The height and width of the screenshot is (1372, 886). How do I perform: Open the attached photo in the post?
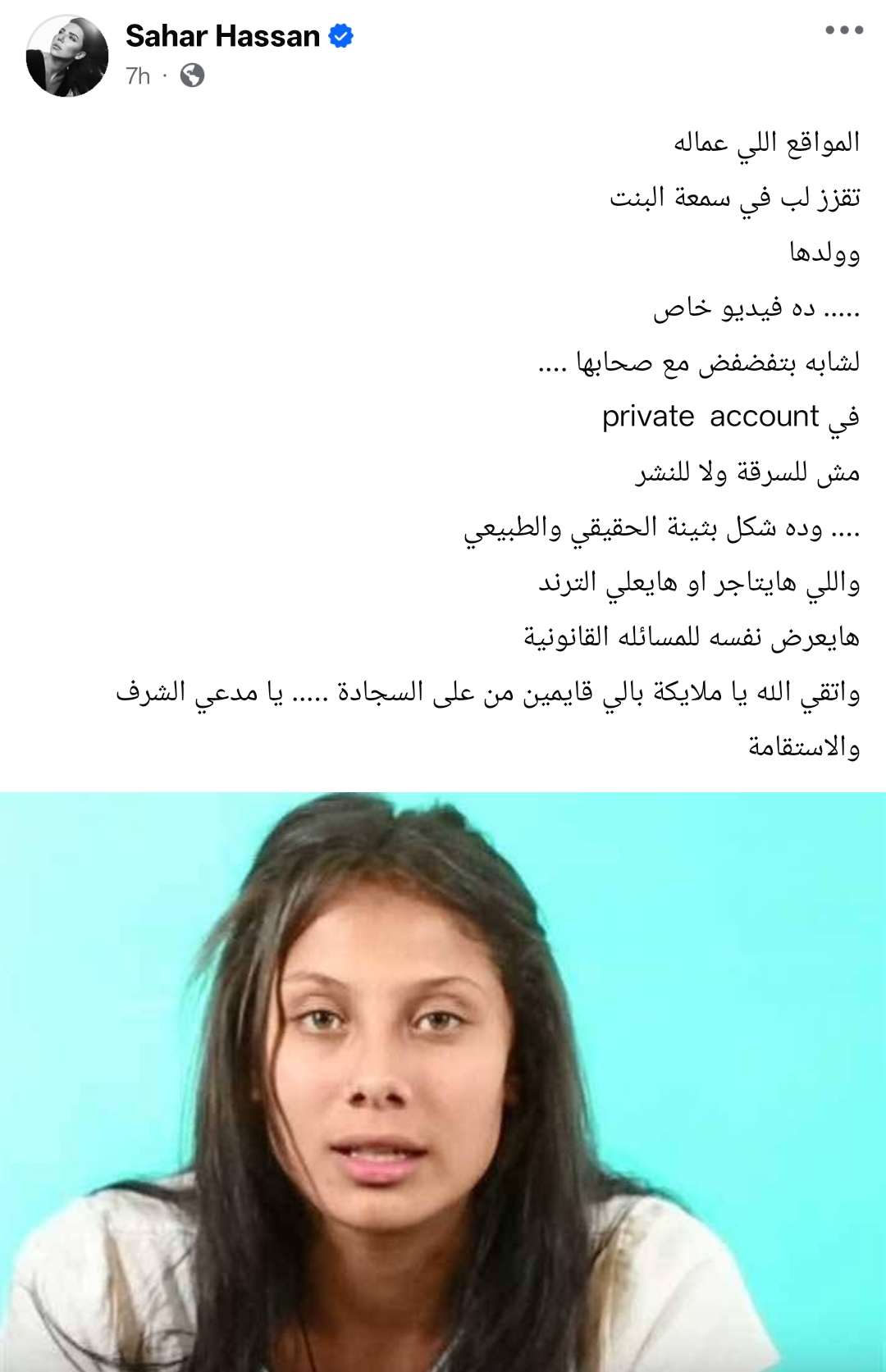(443, 1081)
